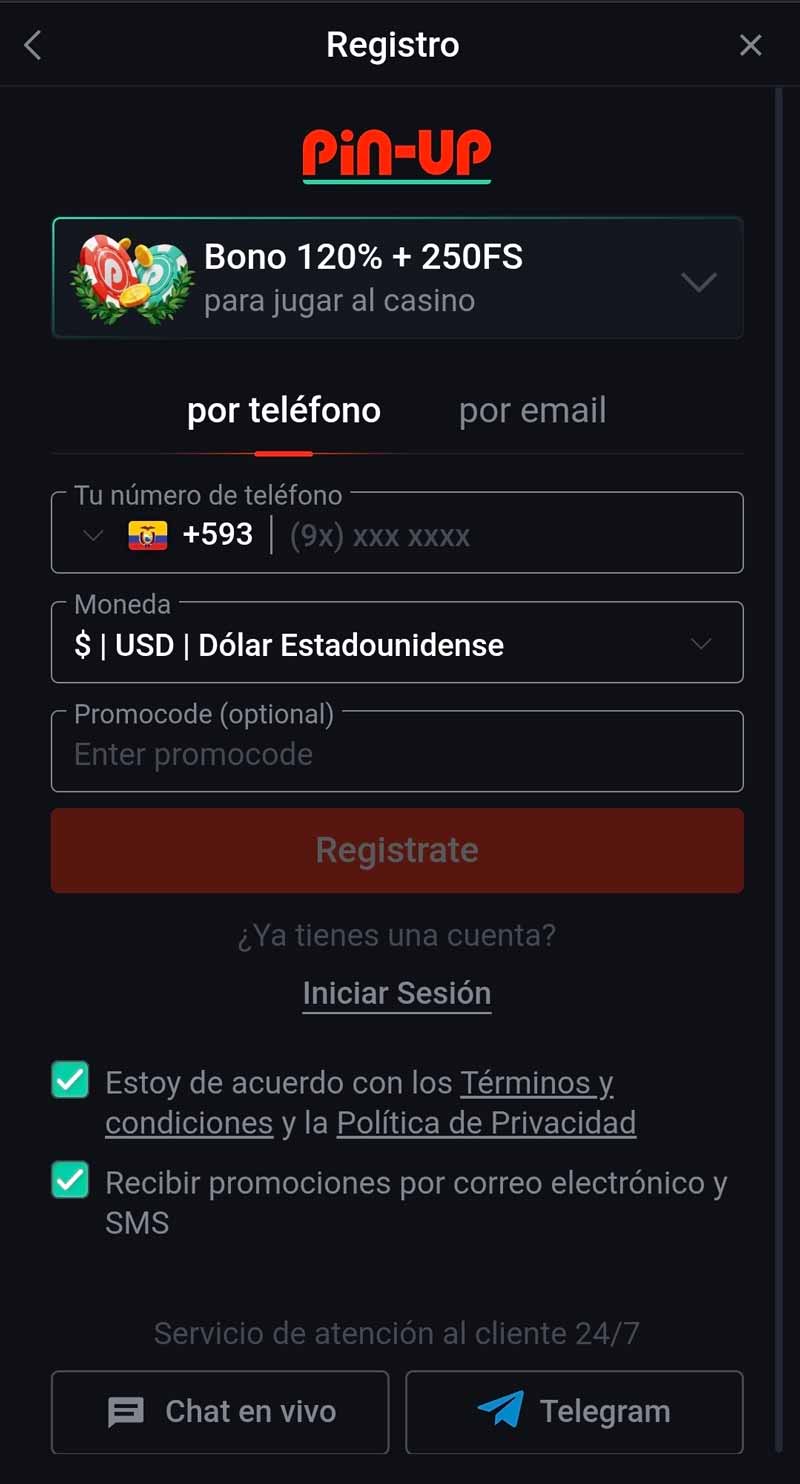Click the casino chips bonus graphic
Viewport: 800px width, 1484px height.
(x=130, y=277)
